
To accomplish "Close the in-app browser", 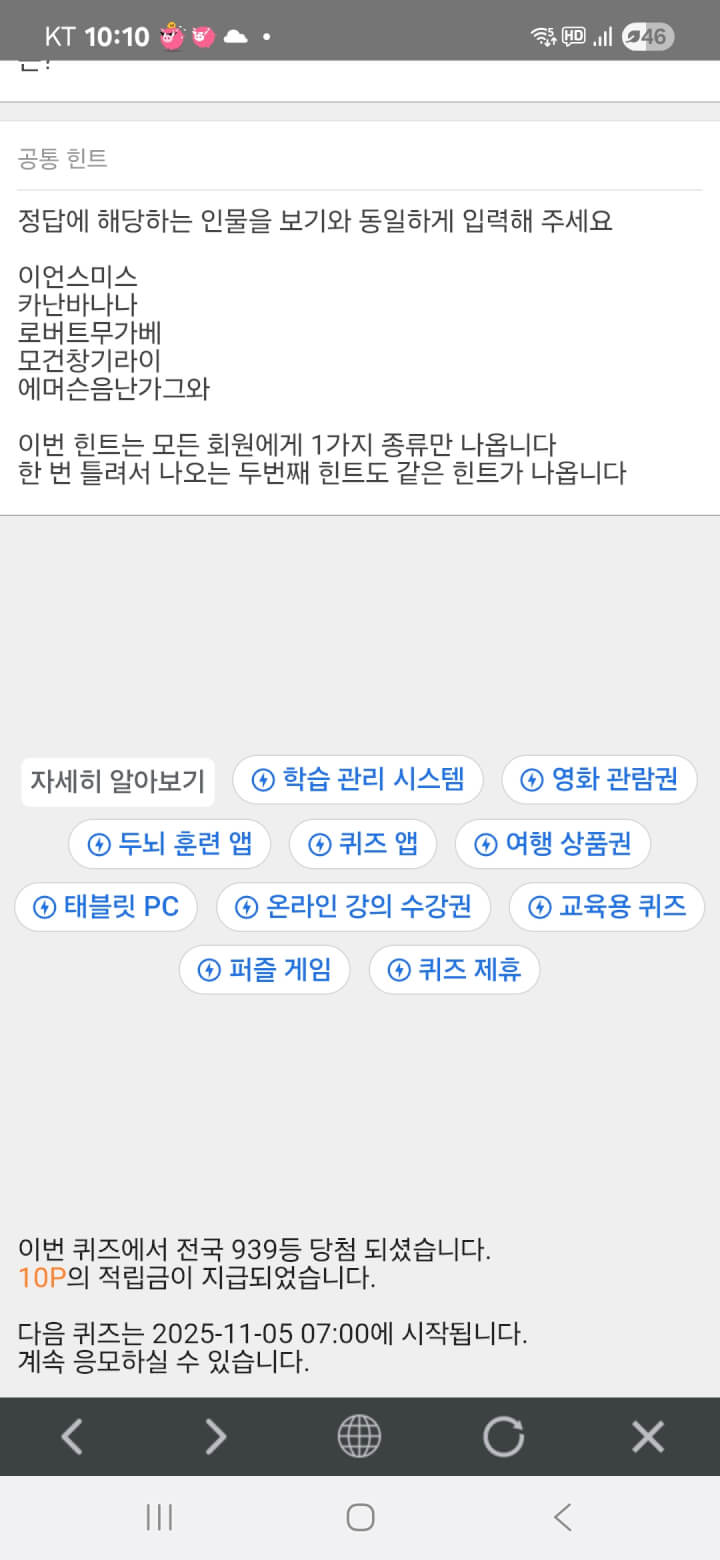I will tap(647, 1437).
